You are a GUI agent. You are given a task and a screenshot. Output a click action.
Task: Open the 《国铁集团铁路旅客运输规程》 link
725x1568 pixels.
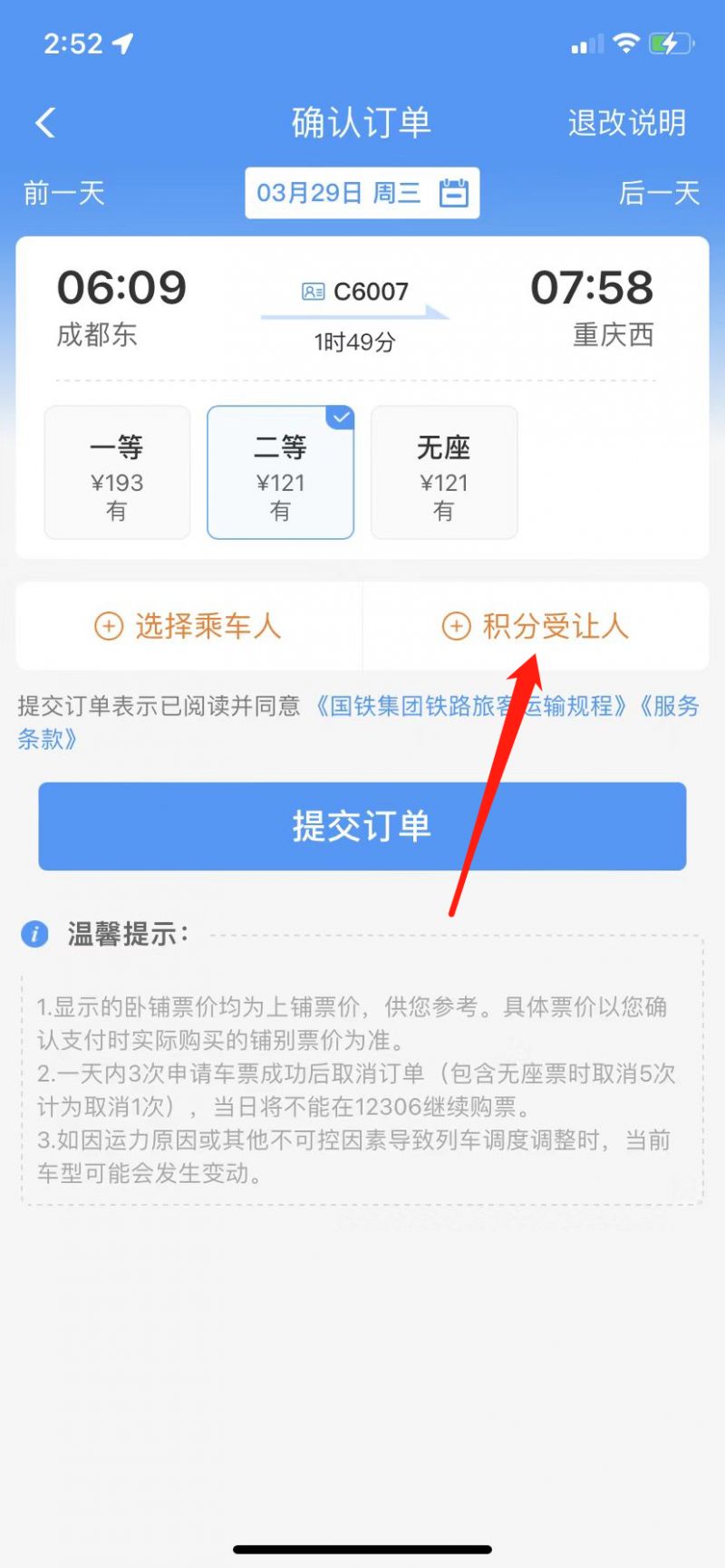[471, 707]
